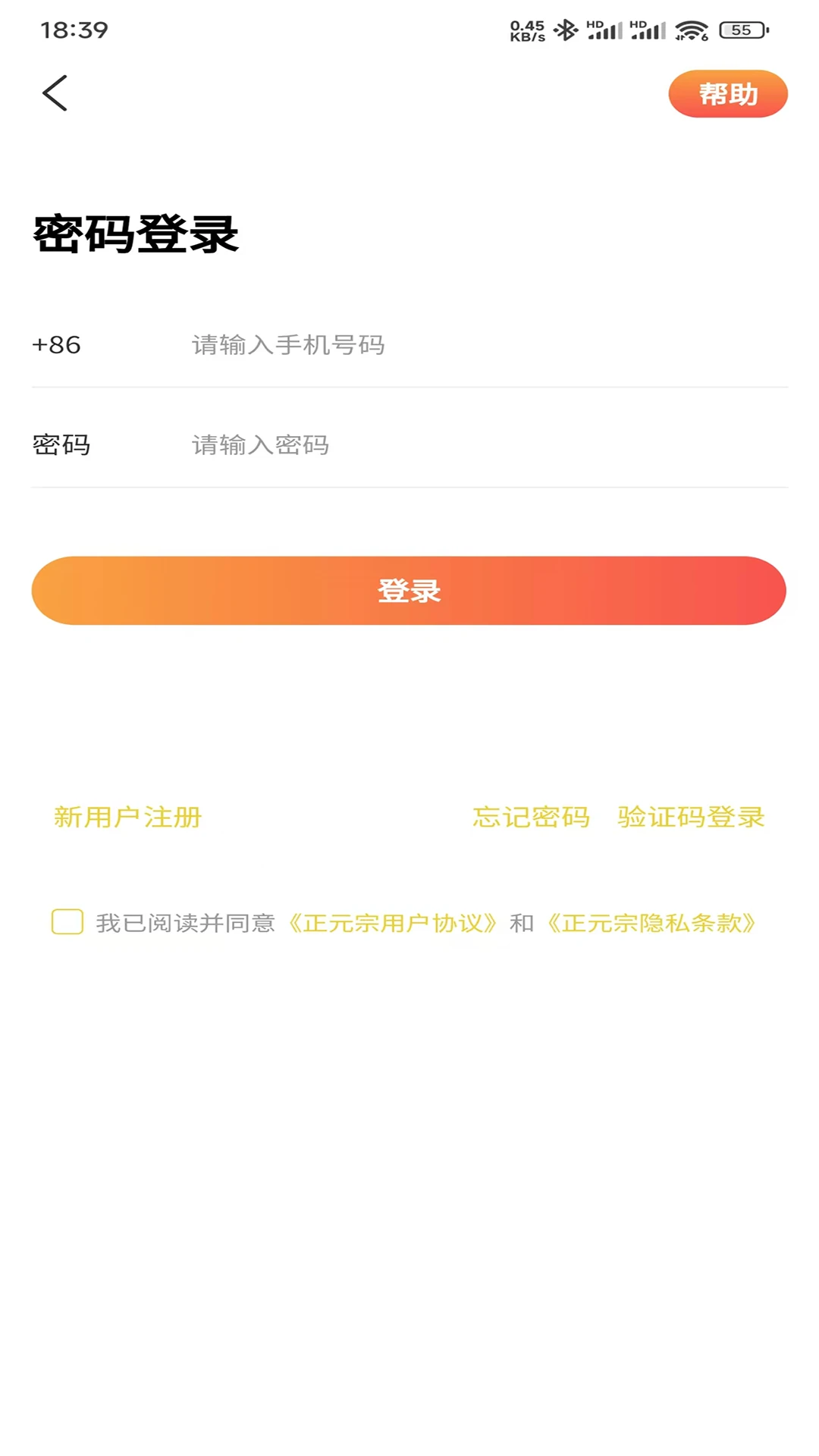Switch to 验证码登录 verification code login
819x1456 pixels.
click(691, 818)
